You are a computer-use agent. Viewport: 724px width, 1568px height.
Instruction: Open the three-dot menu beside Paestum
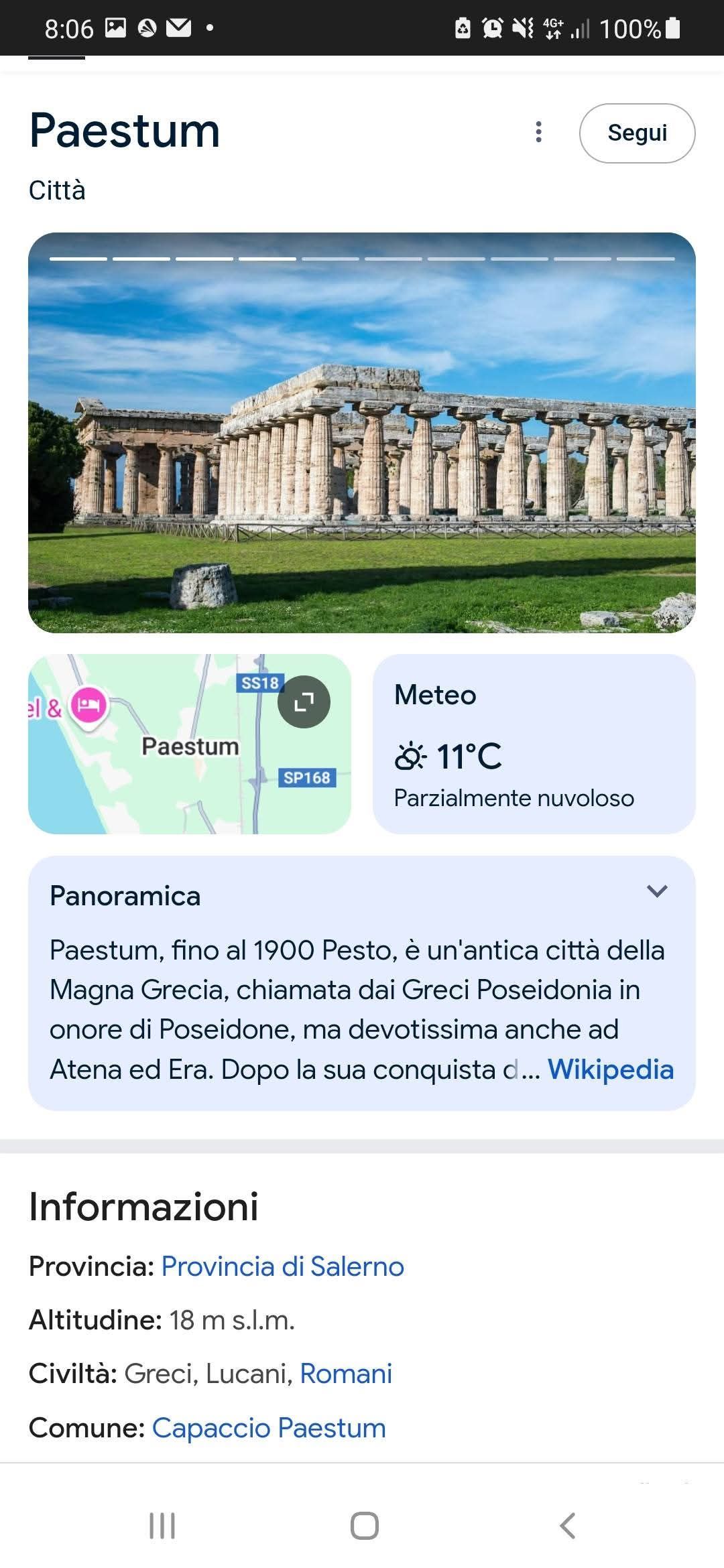pos(538,132)
